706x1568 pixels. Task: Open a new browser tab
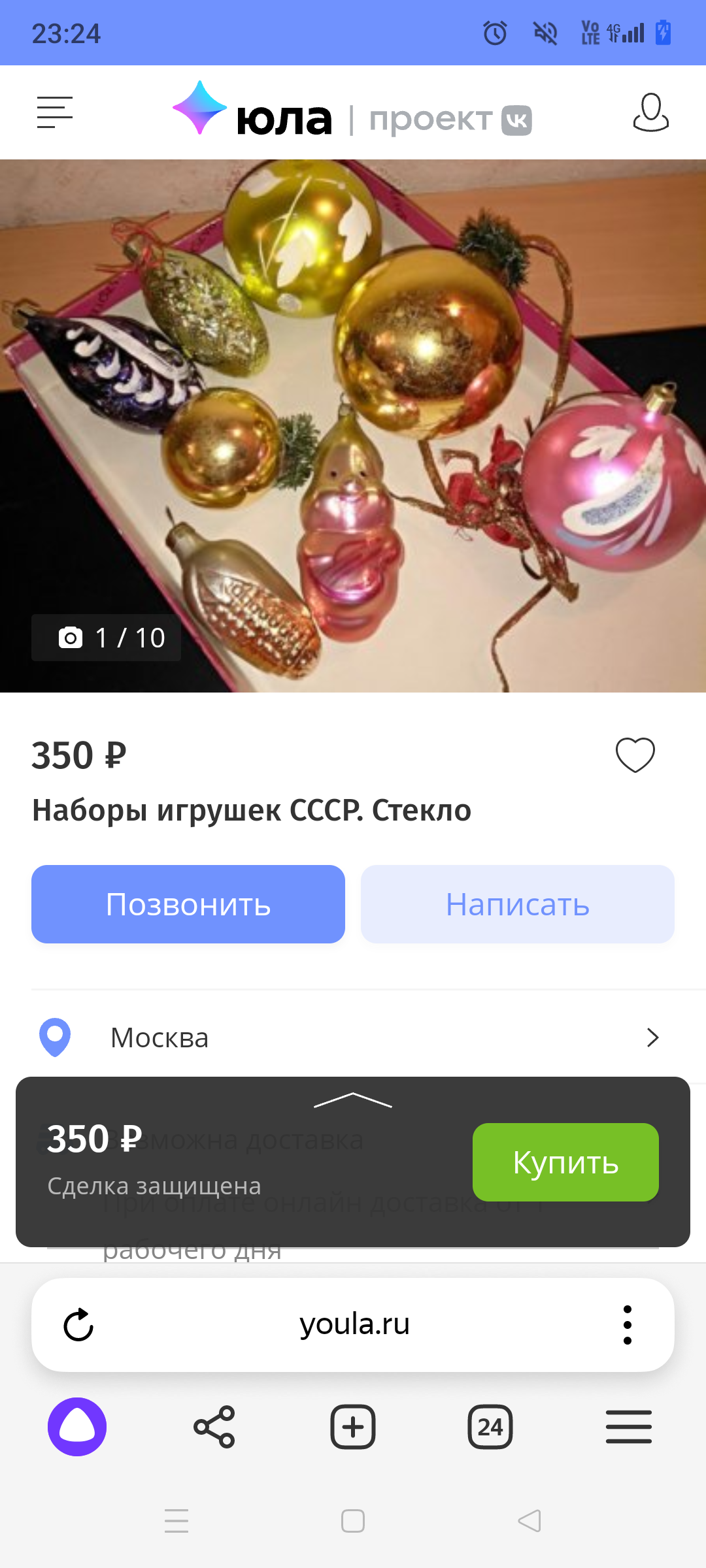[353, 1427]
